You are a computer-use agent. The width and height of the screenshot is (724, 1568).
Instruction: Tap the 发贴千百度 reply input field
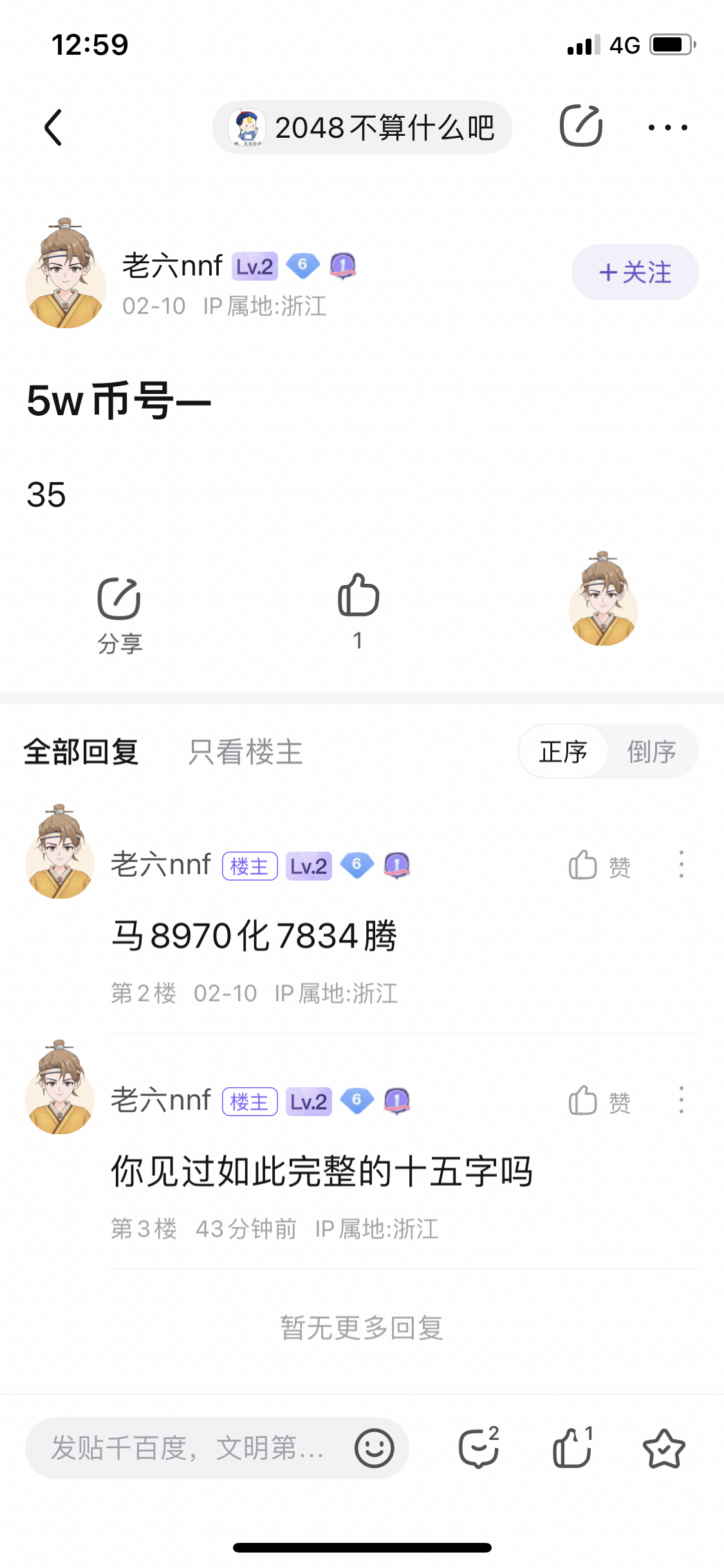[187, 1448]
